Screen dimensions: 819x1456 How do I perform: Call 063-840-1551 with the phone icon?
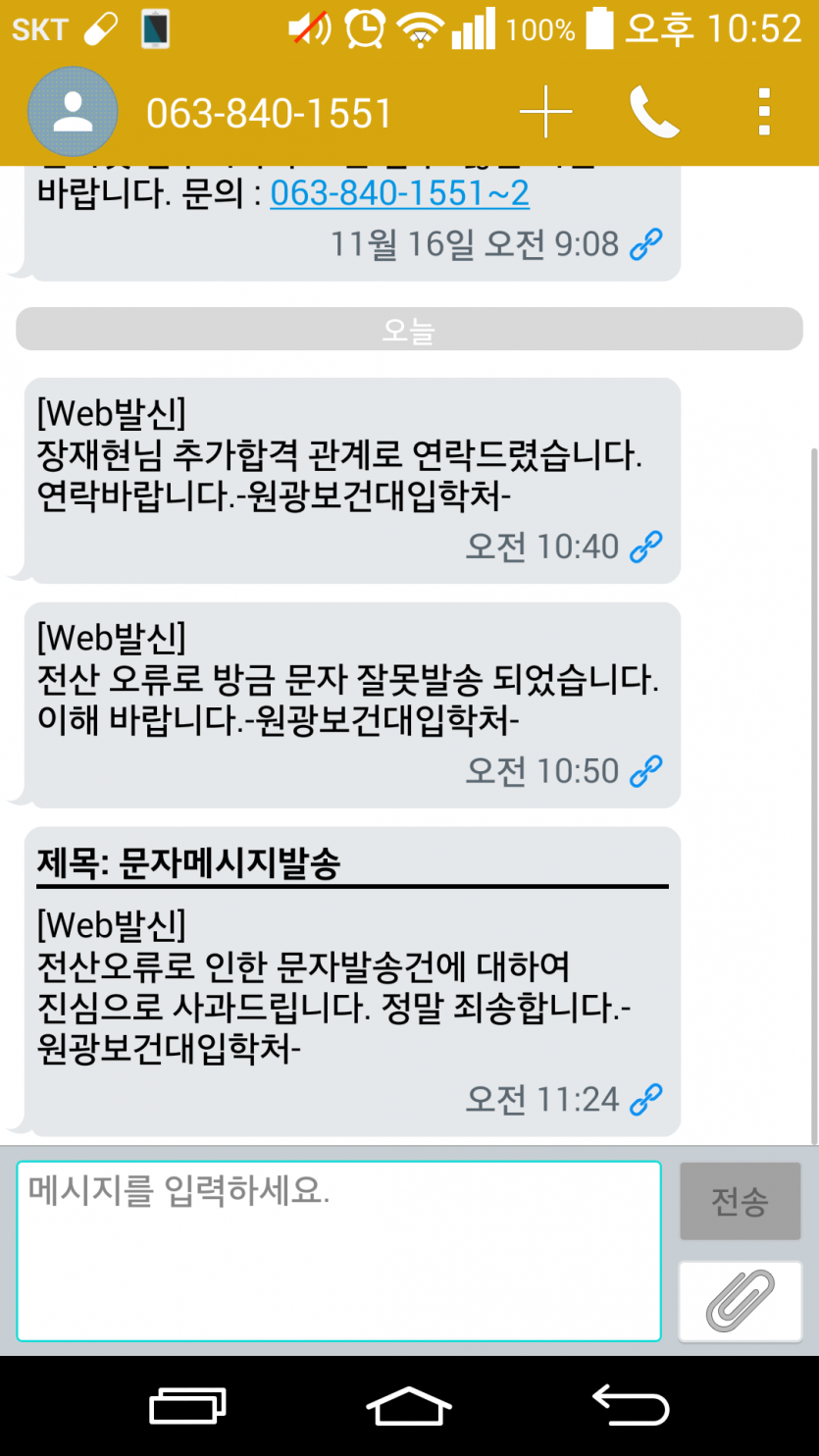tap(654, 113)
